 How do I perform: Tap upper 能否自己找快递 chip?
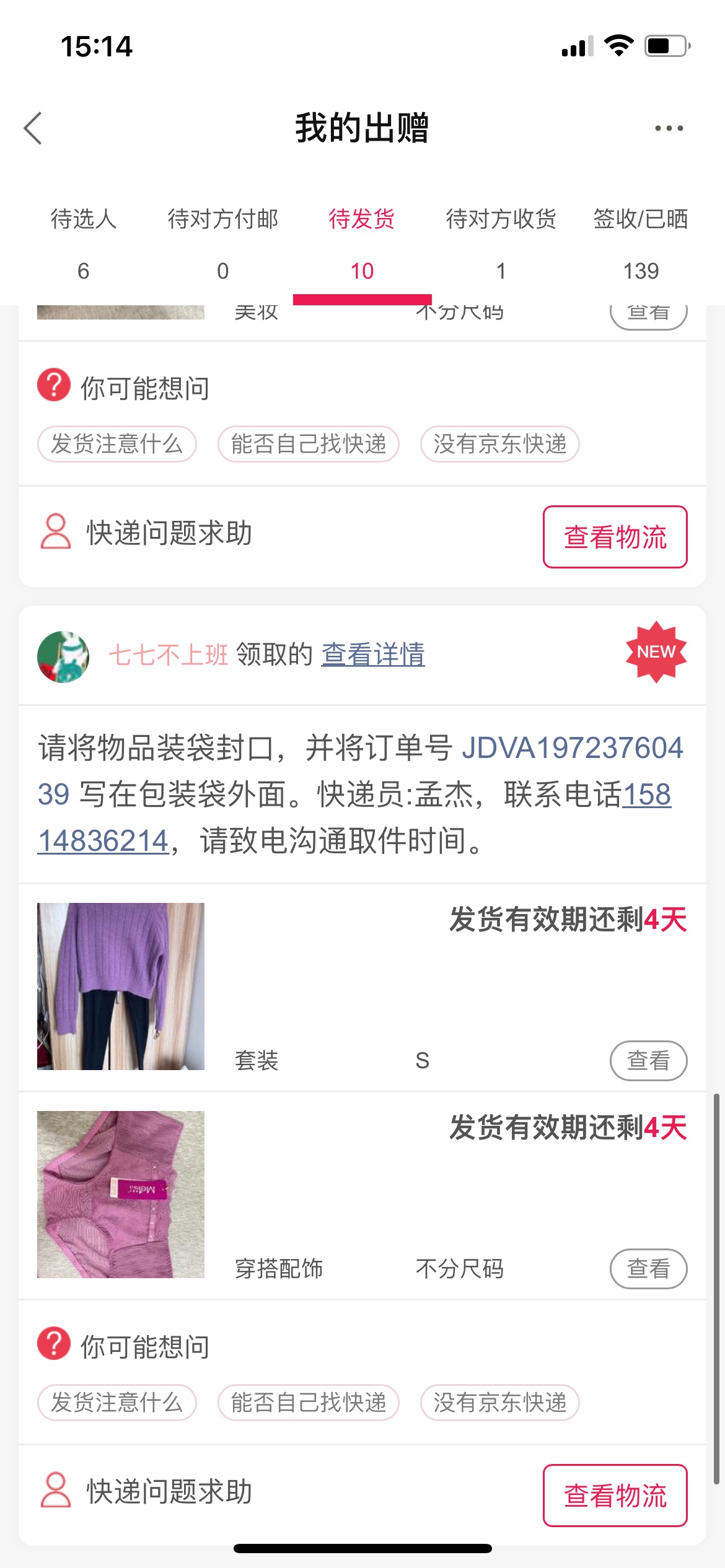pyautogui.click(x=309, y=444)
